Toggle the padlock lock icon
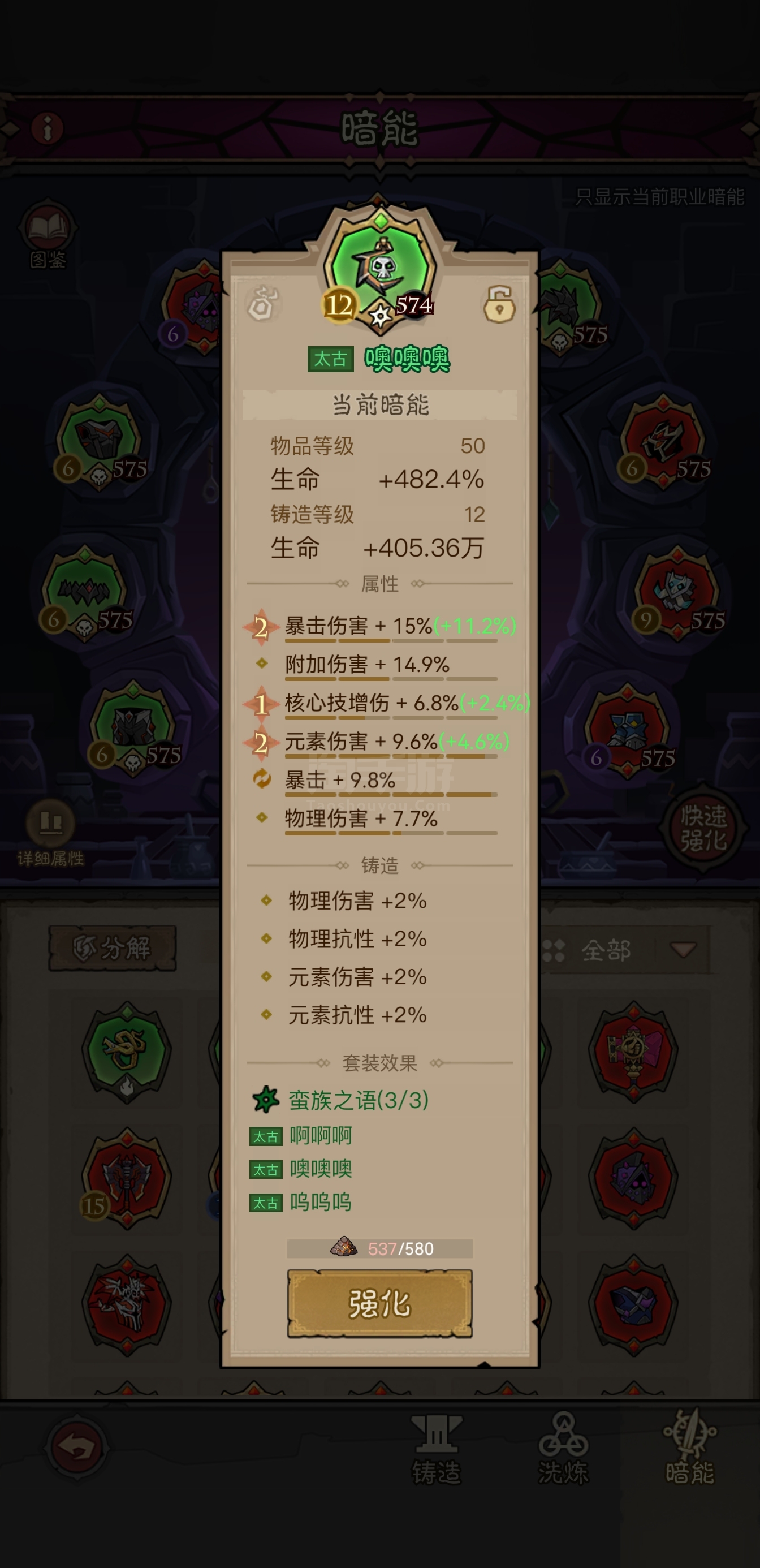The height and width of the screenshot is (1568, 760). click(499, 304)
